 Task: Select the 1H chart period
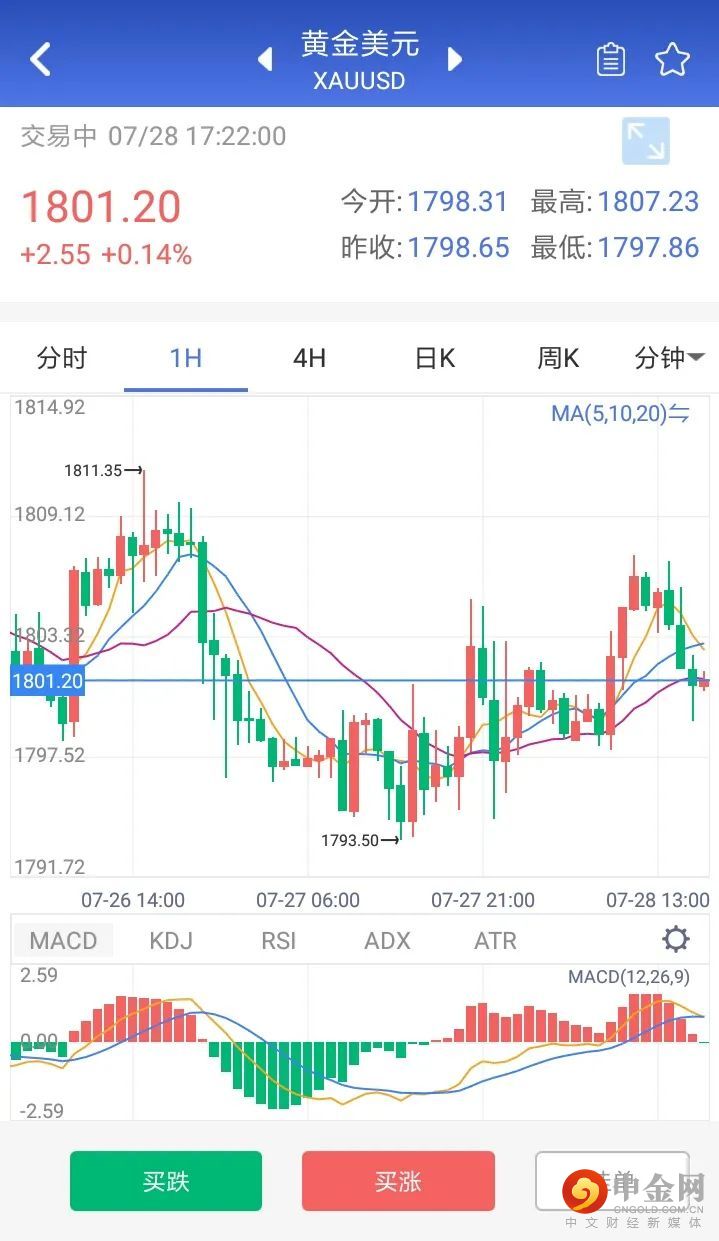186,358
